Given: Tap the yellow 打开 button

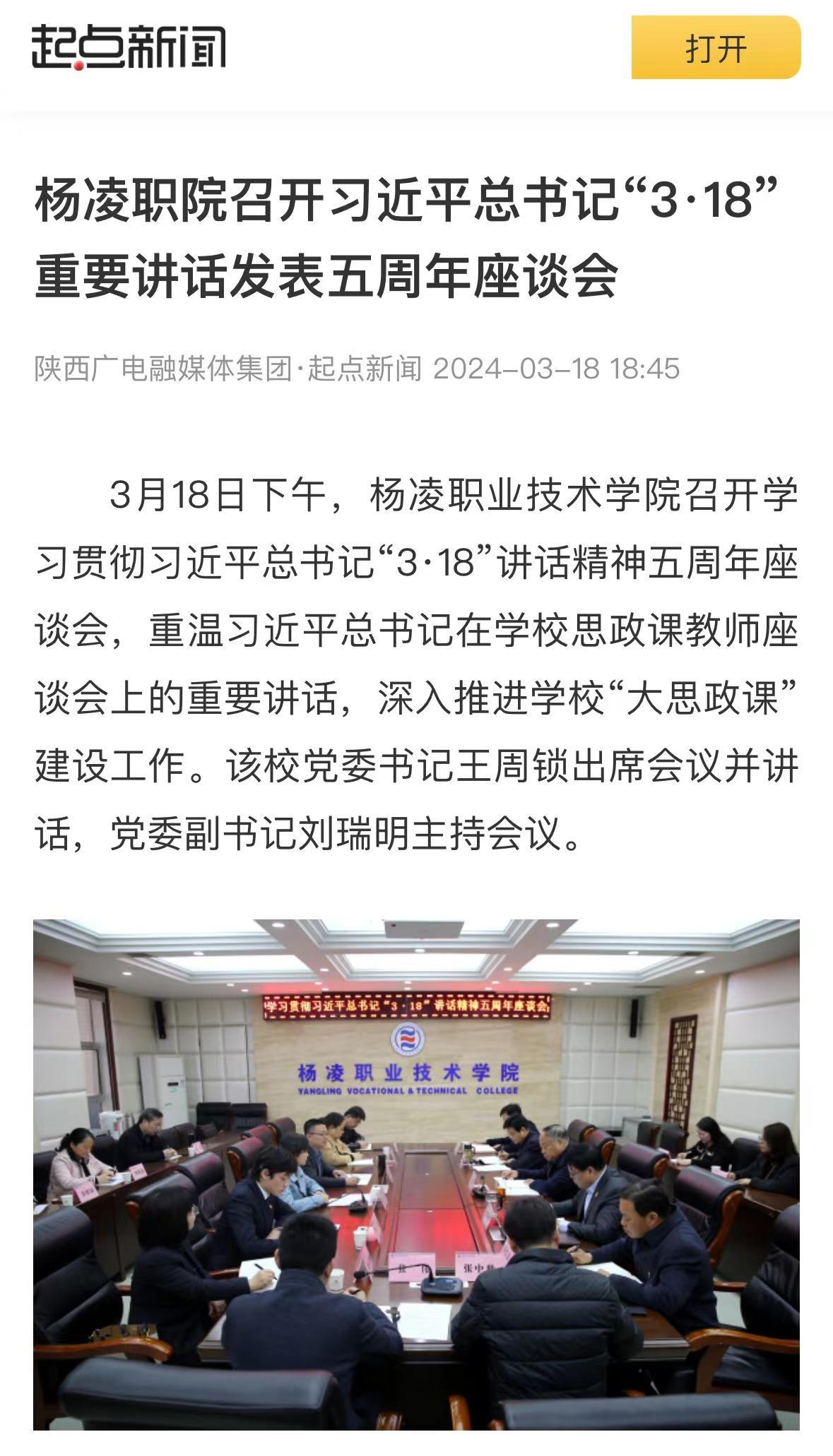Looking at the screenshot, I should pos(715,48).
